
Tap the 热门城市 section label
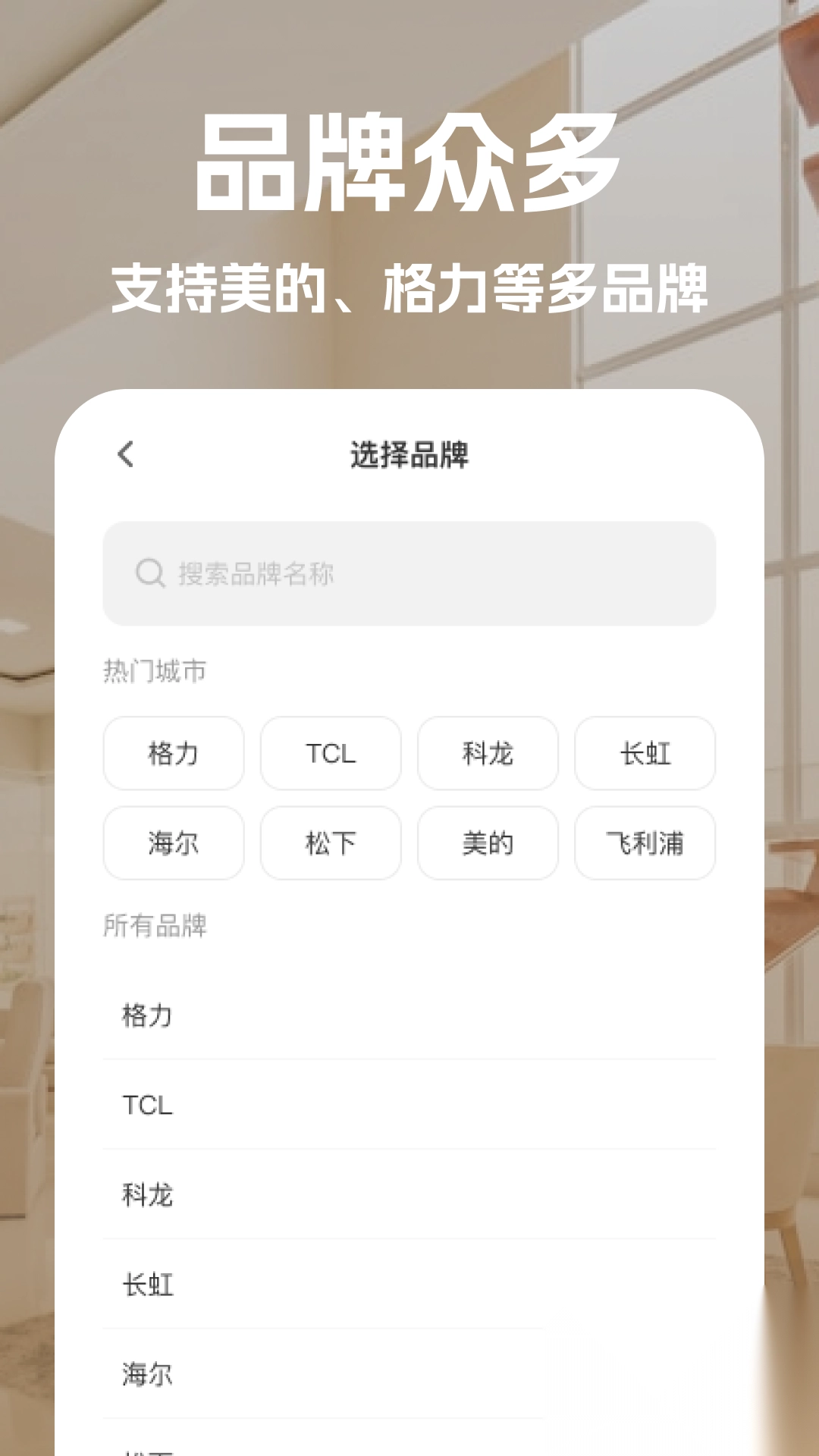point(153,670)
